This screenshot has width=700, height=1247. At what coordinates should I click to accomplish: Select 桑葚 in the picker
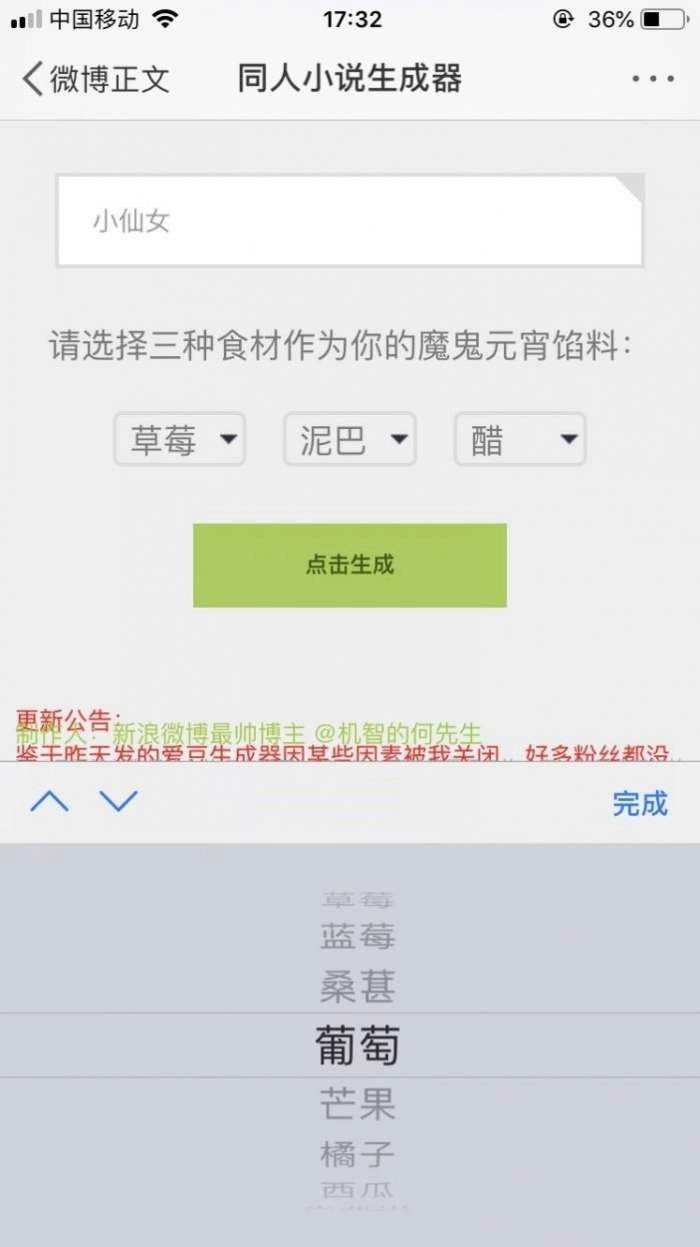[x=358, y=987]
